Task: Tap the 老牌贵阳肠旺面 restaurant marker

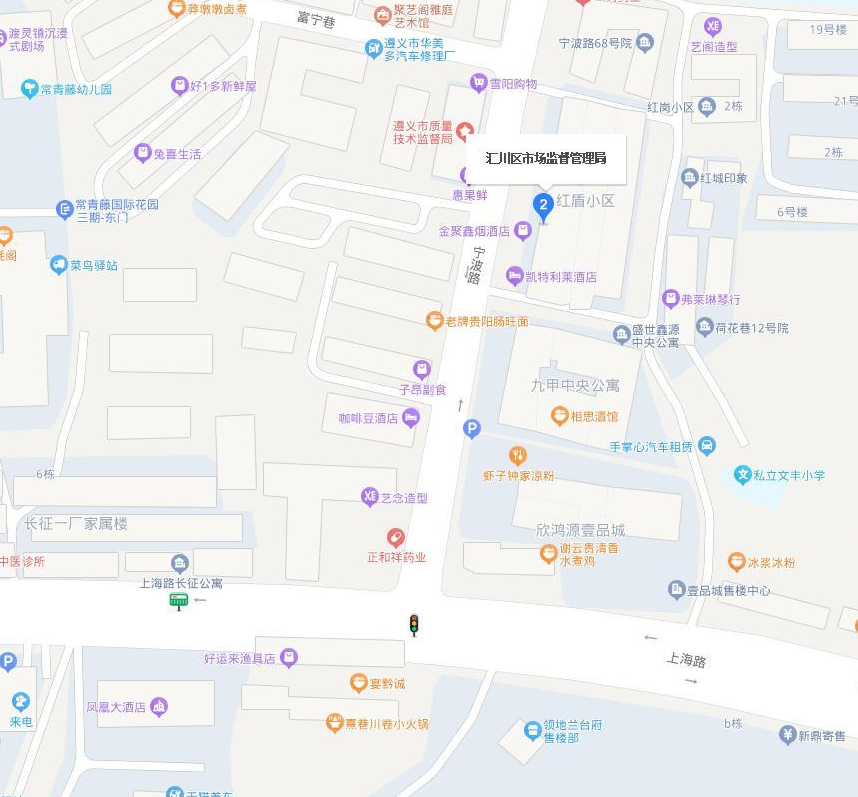Action: tap(434, 321)
